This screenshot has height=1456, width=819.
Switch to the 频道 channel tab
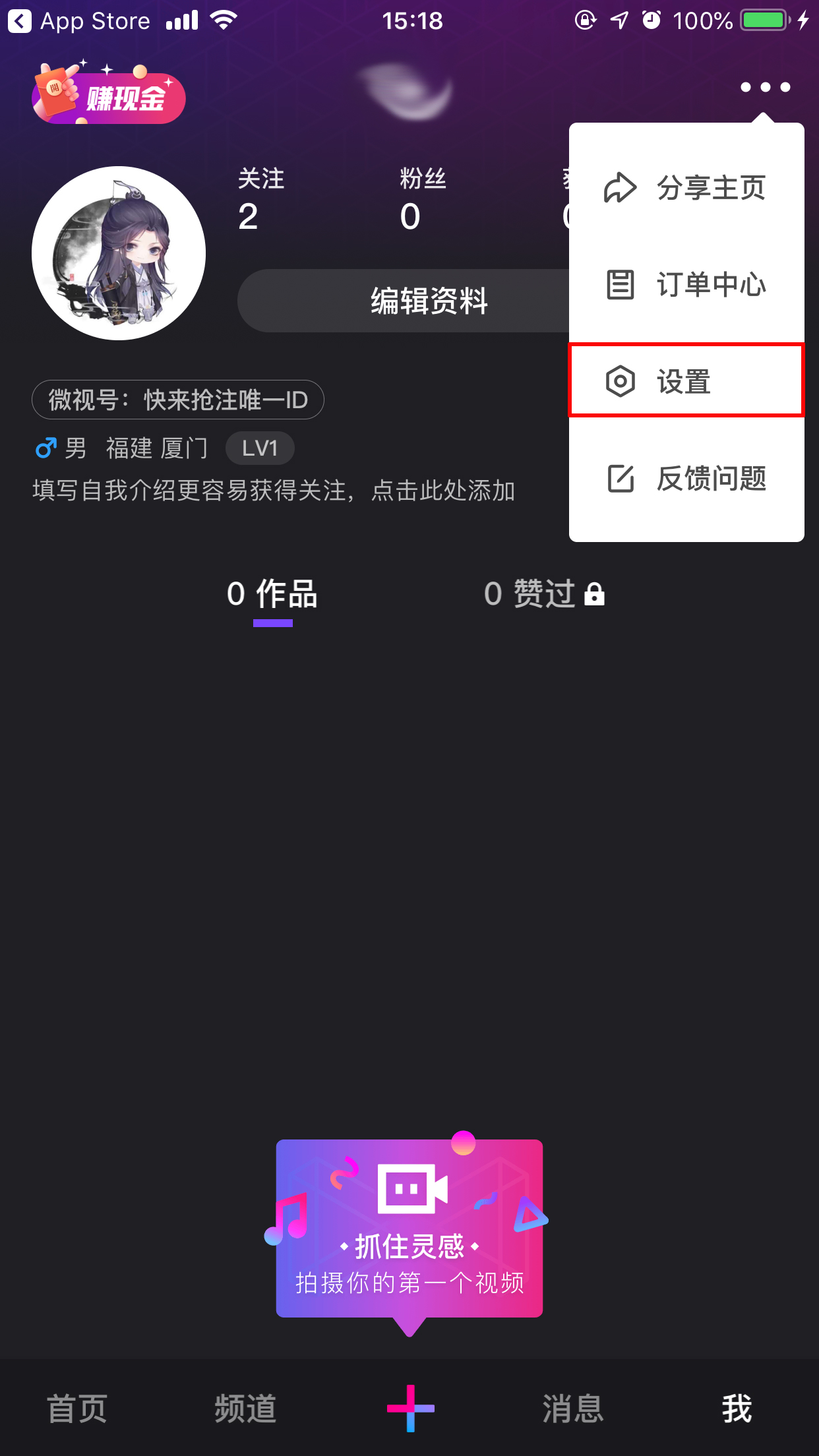pos(245,1409)
